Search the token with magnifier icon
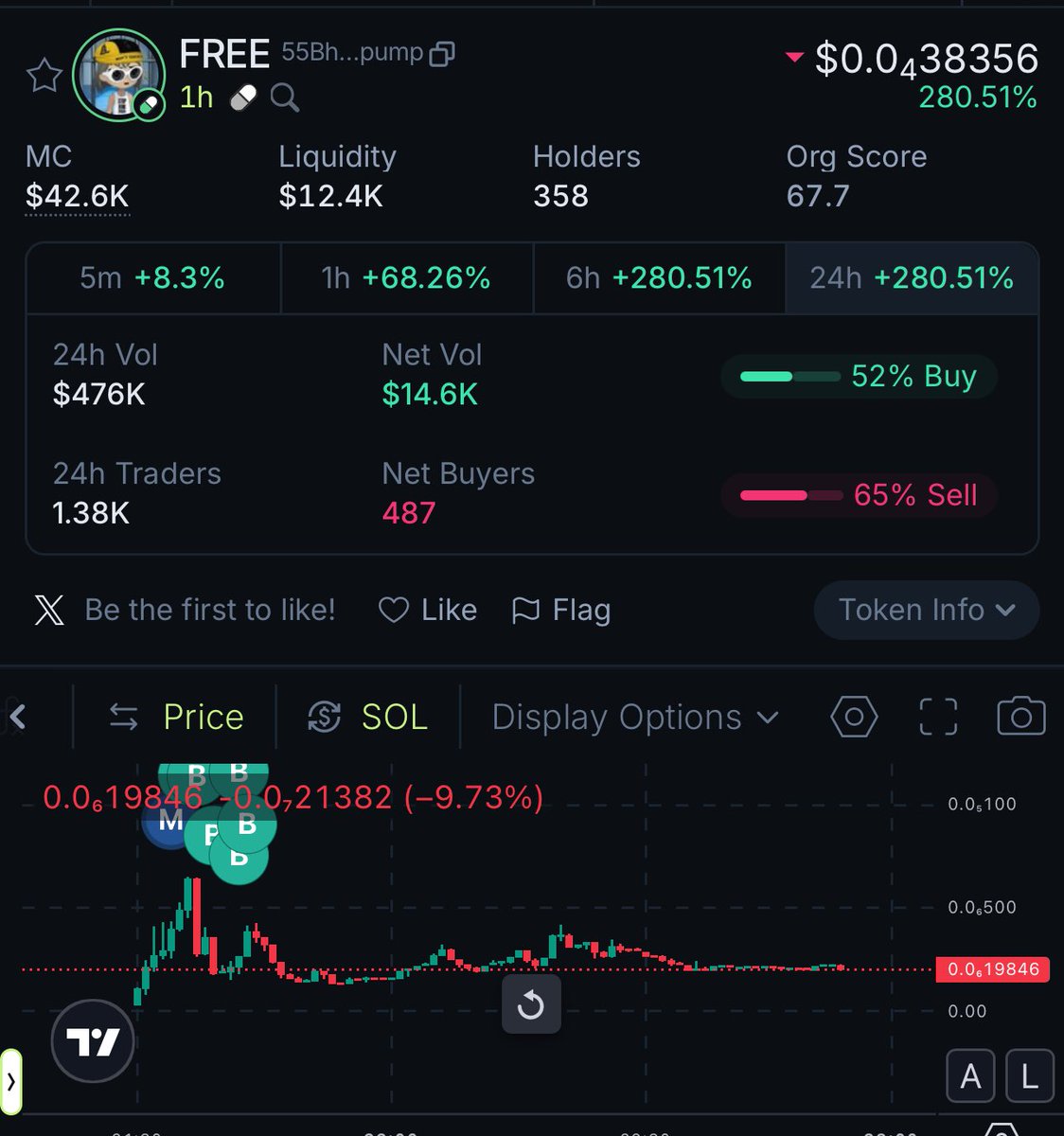 pos(284,98)
